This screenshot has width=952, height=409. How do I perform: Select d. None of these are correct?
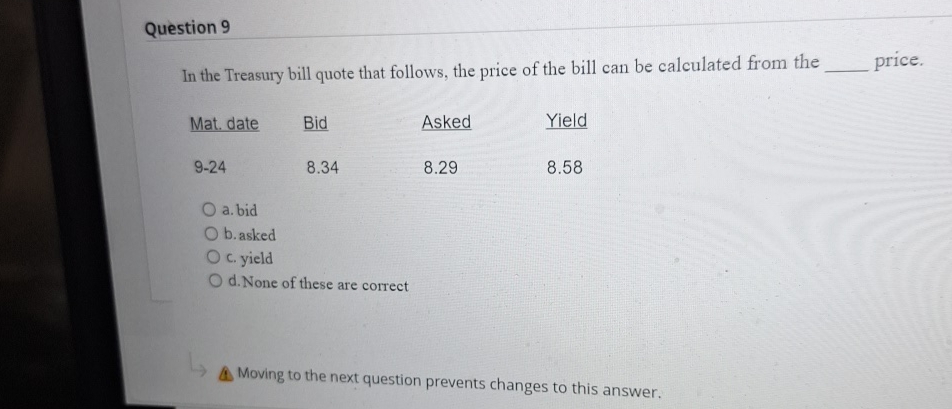pos(215,284)
